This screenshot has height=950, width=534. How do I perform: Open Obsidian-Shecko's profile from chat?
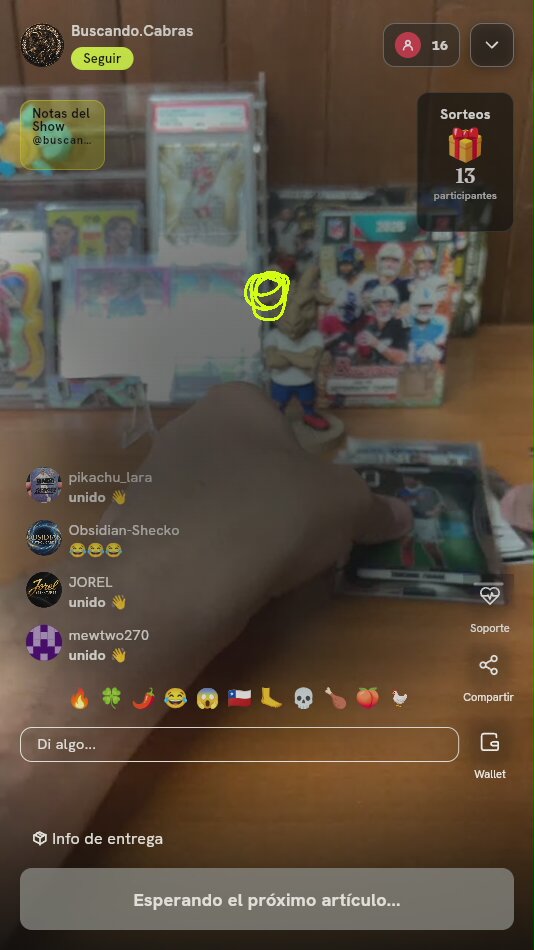click(44, 537)
